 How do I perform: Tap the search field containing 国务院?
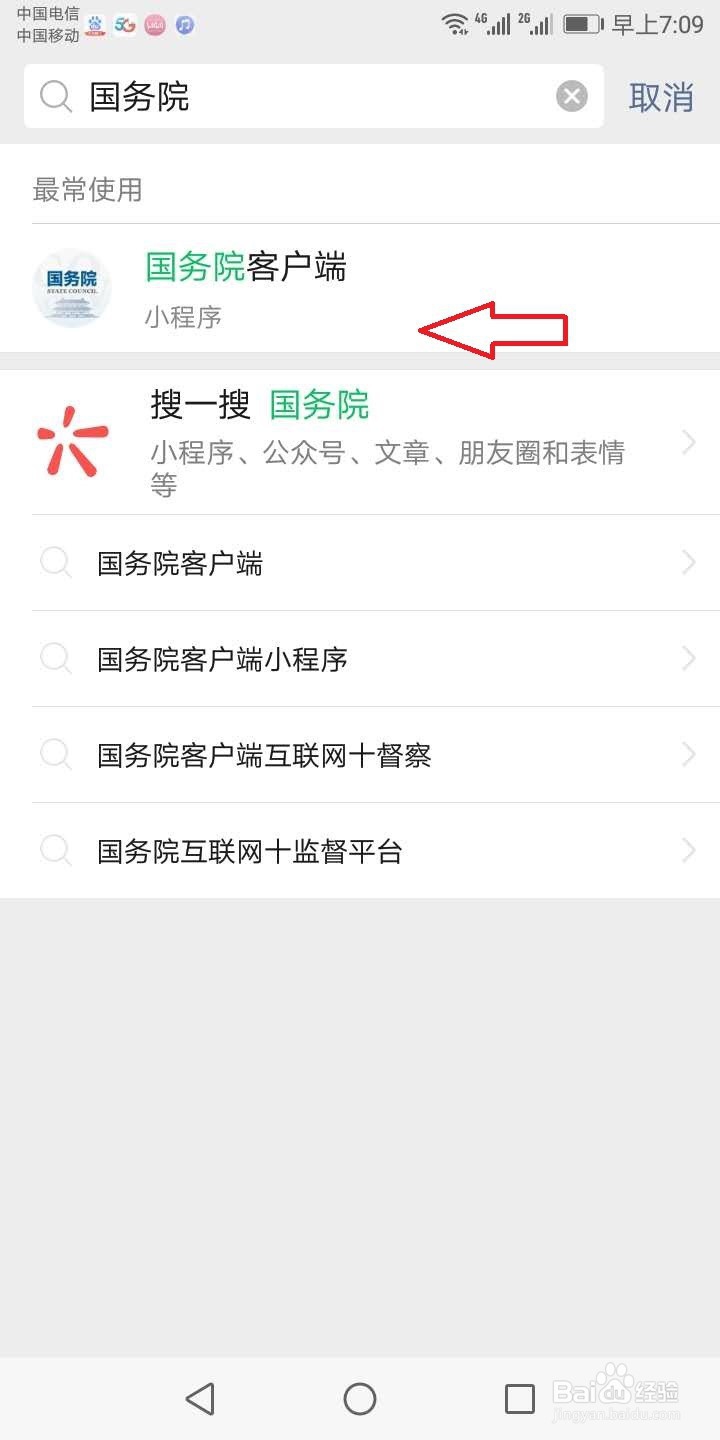click(x=313, y=96)
